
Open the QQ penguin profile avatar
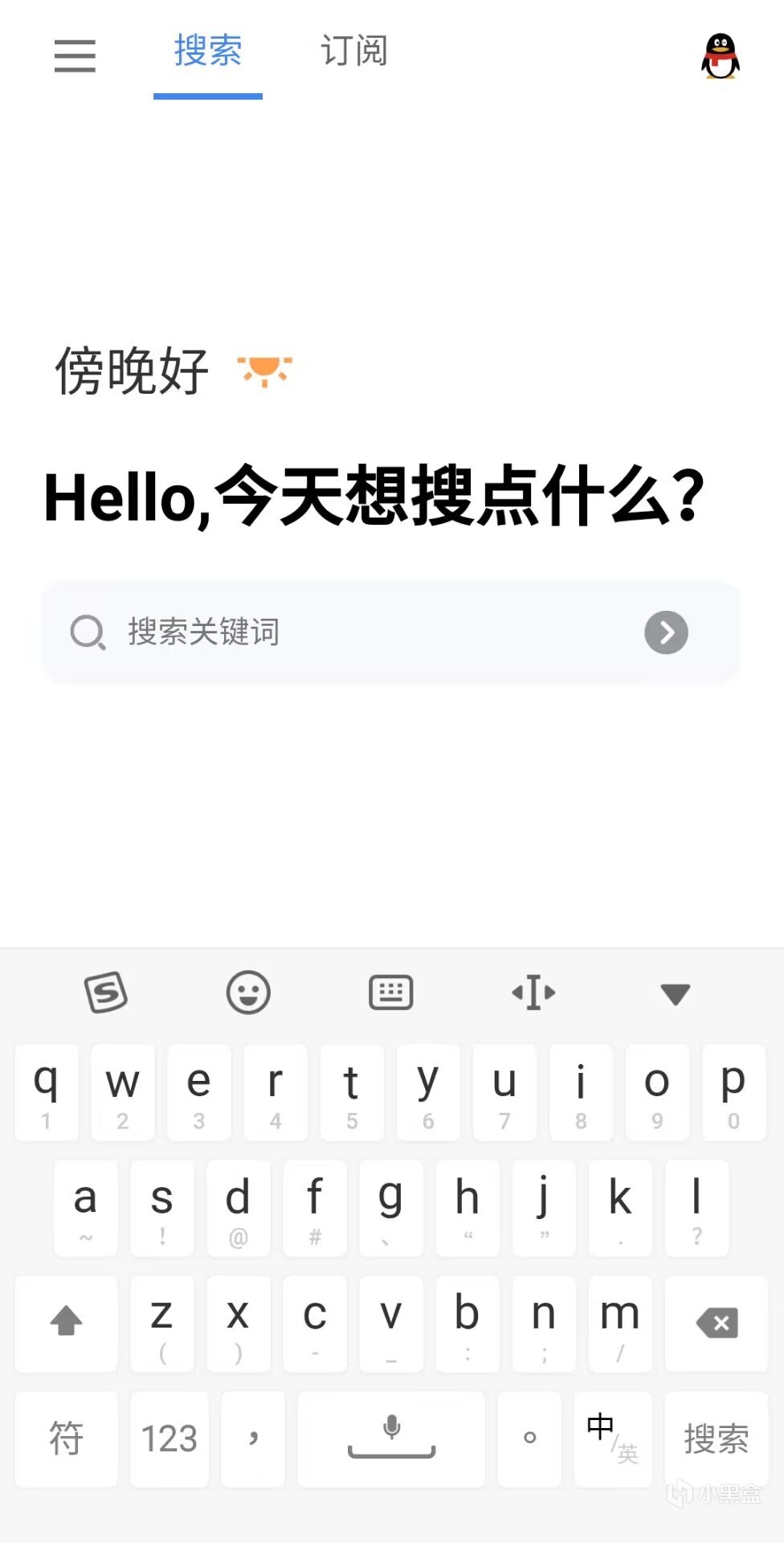pos(720,55)
